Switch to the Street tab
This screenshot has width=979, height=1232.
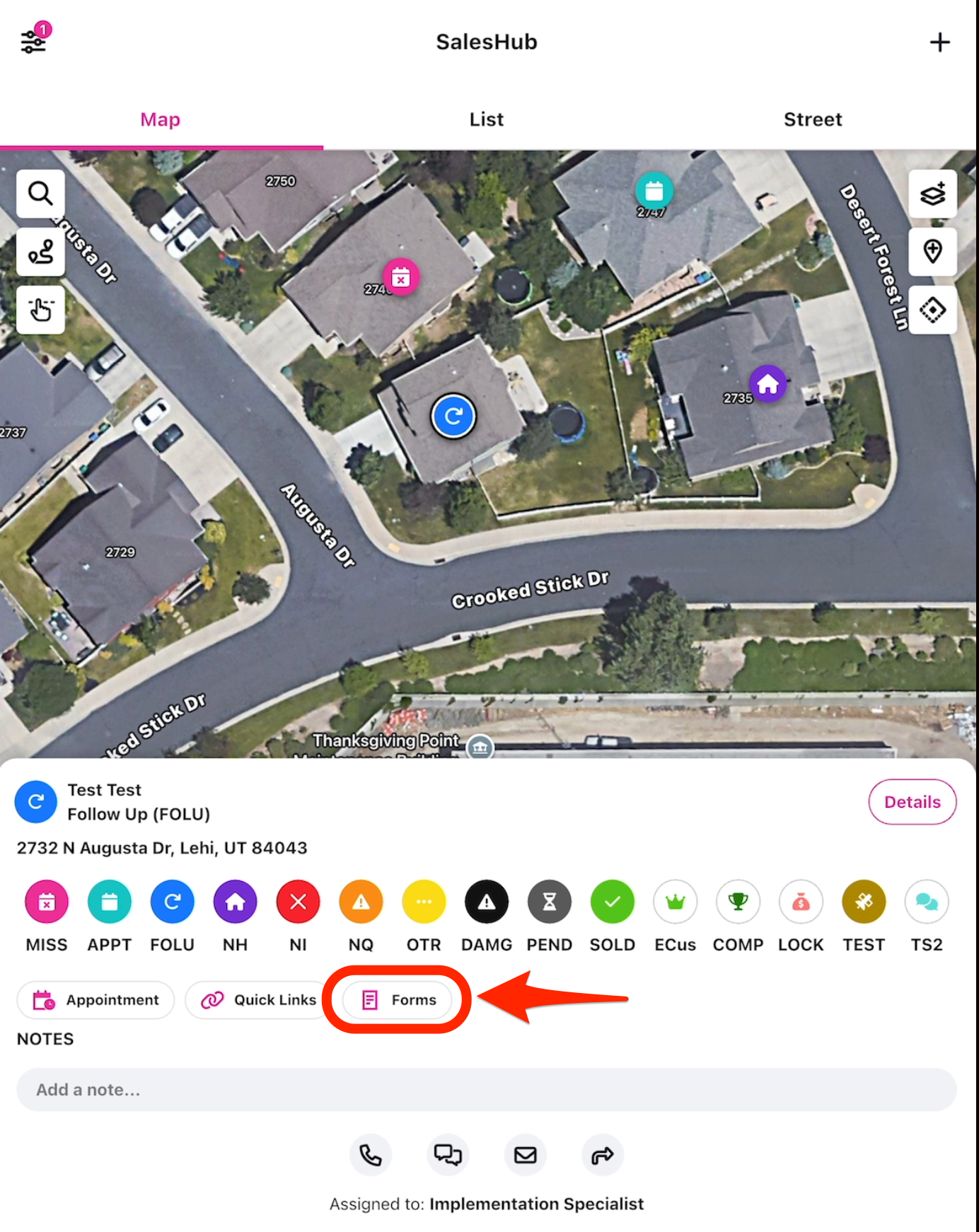coord(813,120)
